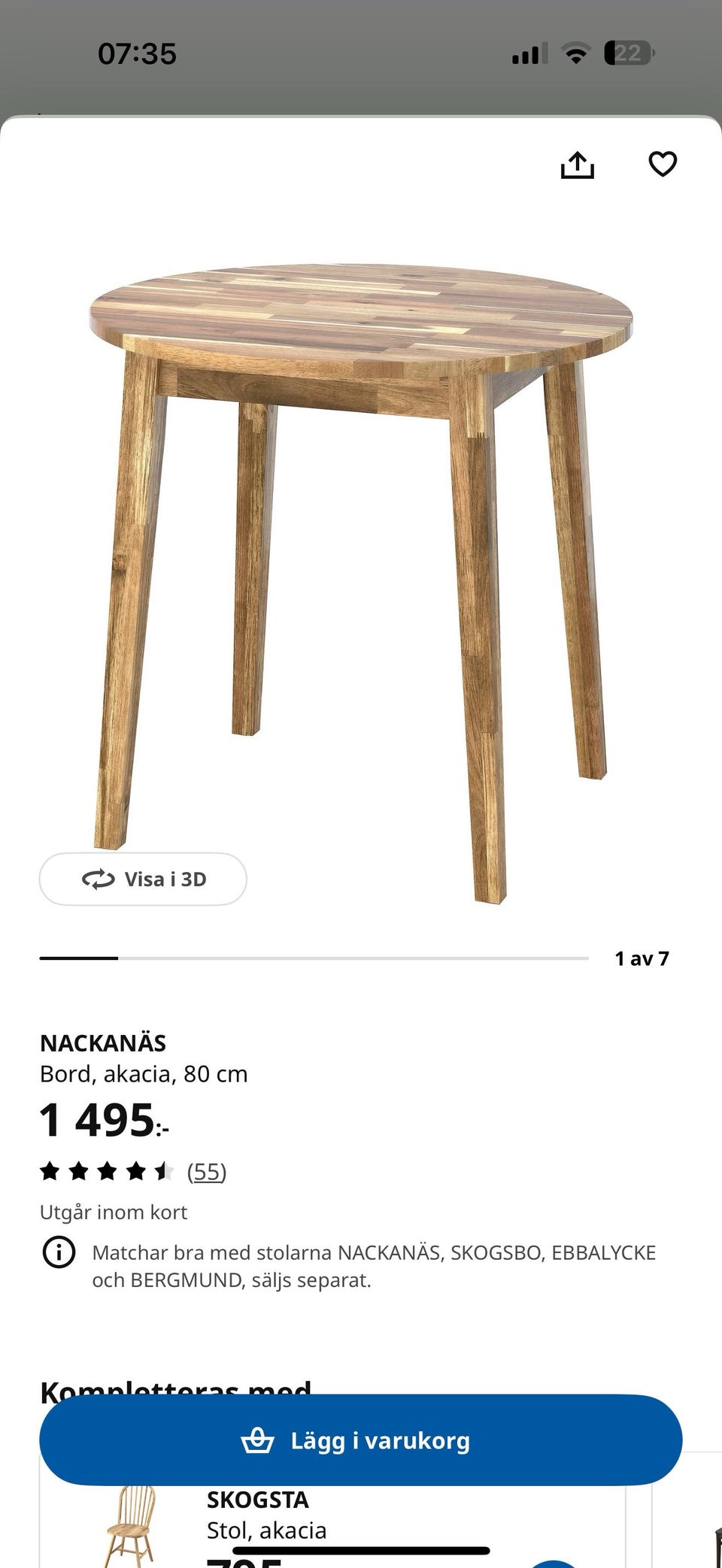Tap Lägg i varukorg button
This screenshot has width=722, height=1568.
pos(361,1440)
